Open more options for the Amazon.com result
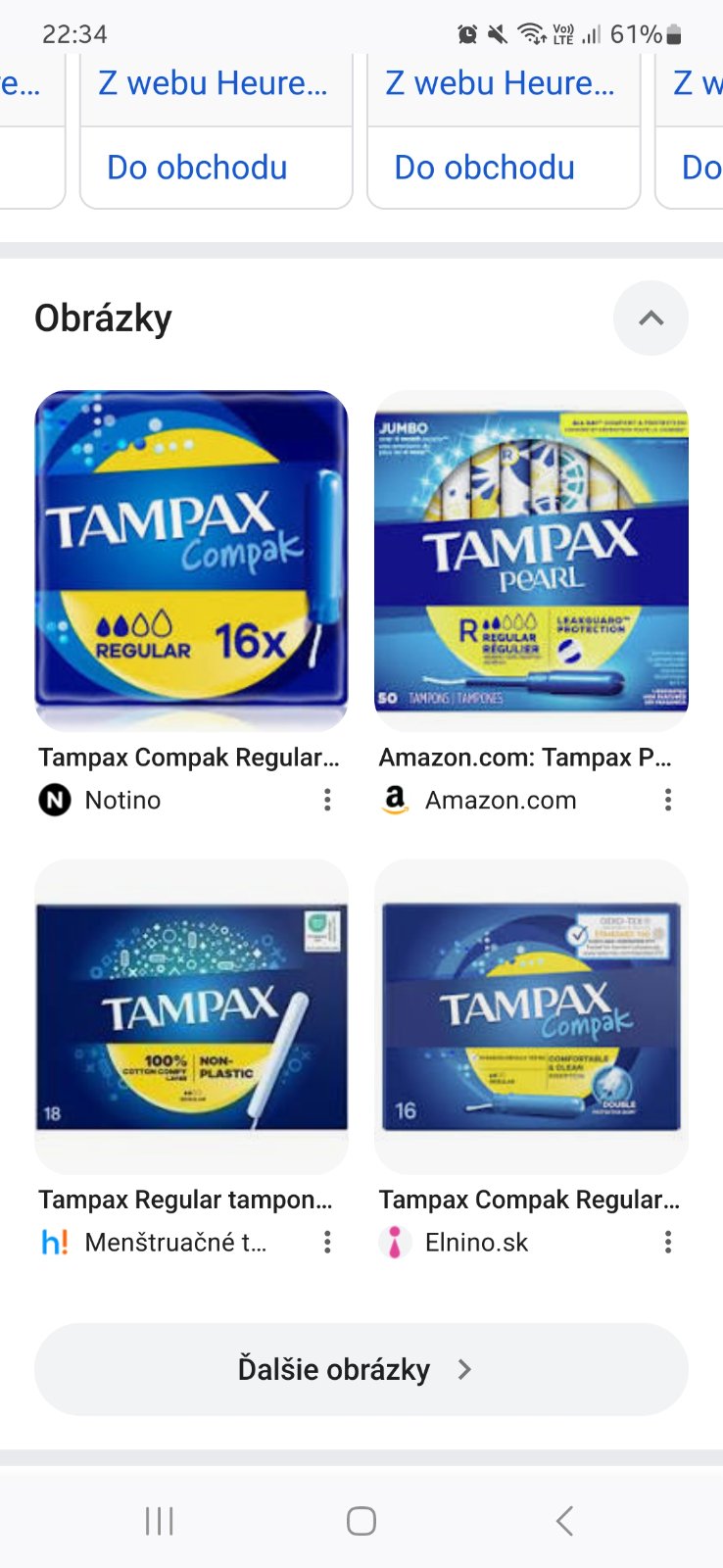 point(668,800)
